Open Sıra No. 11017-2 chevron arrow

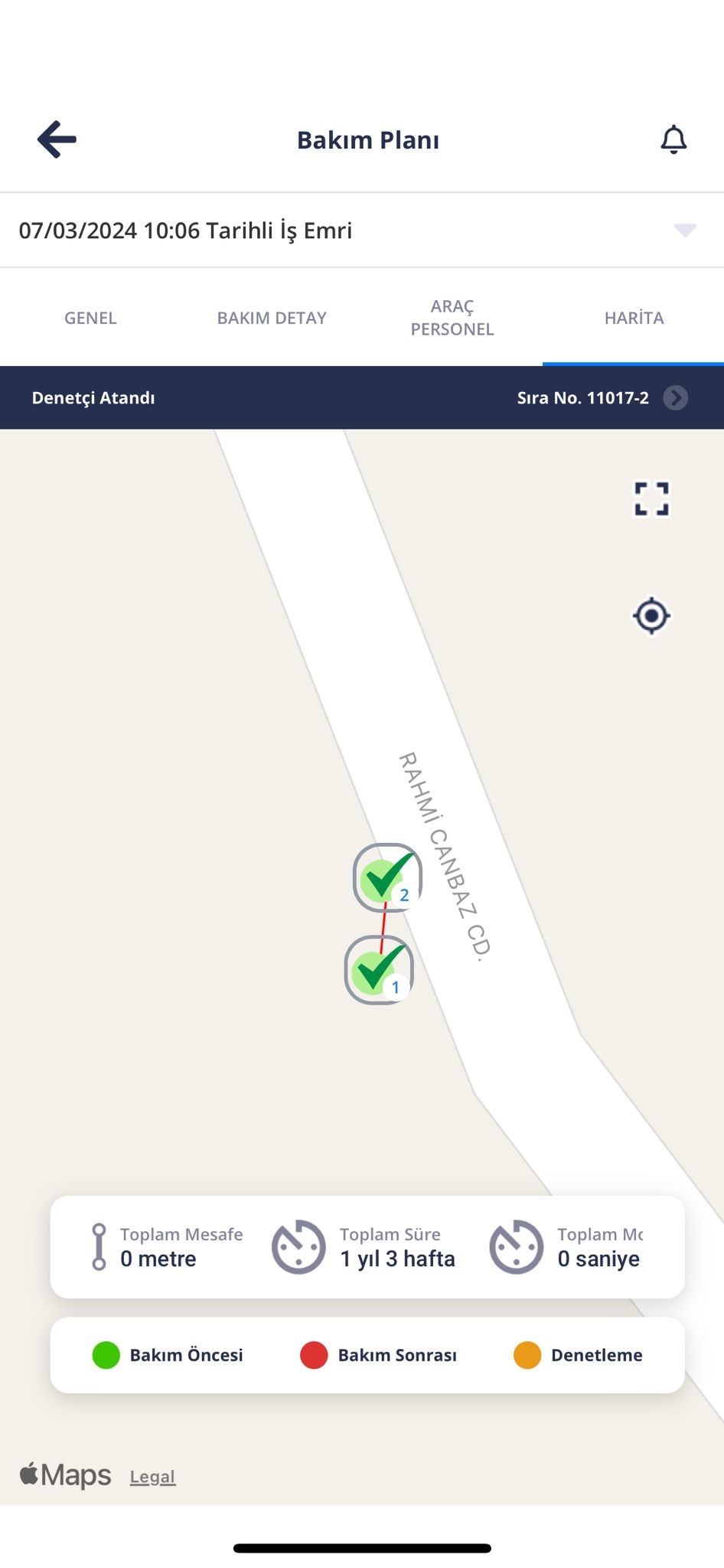675,398
